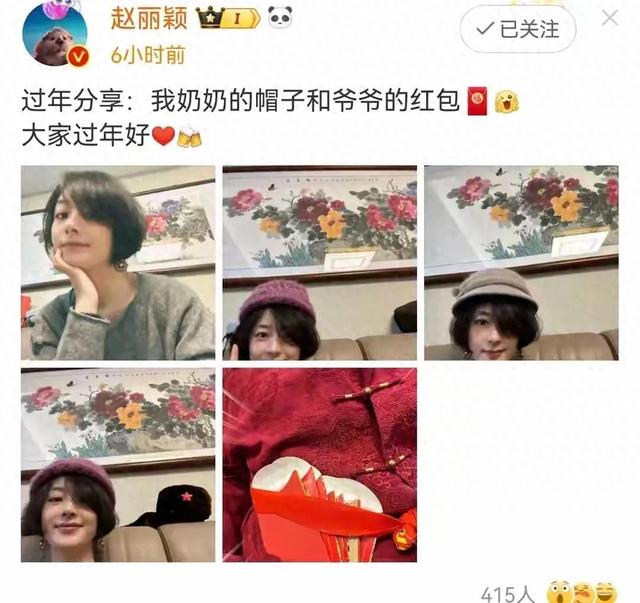Open the third photo with beige hat
Image resolution: width=640 pixels, height=603 pixels.
521,262
